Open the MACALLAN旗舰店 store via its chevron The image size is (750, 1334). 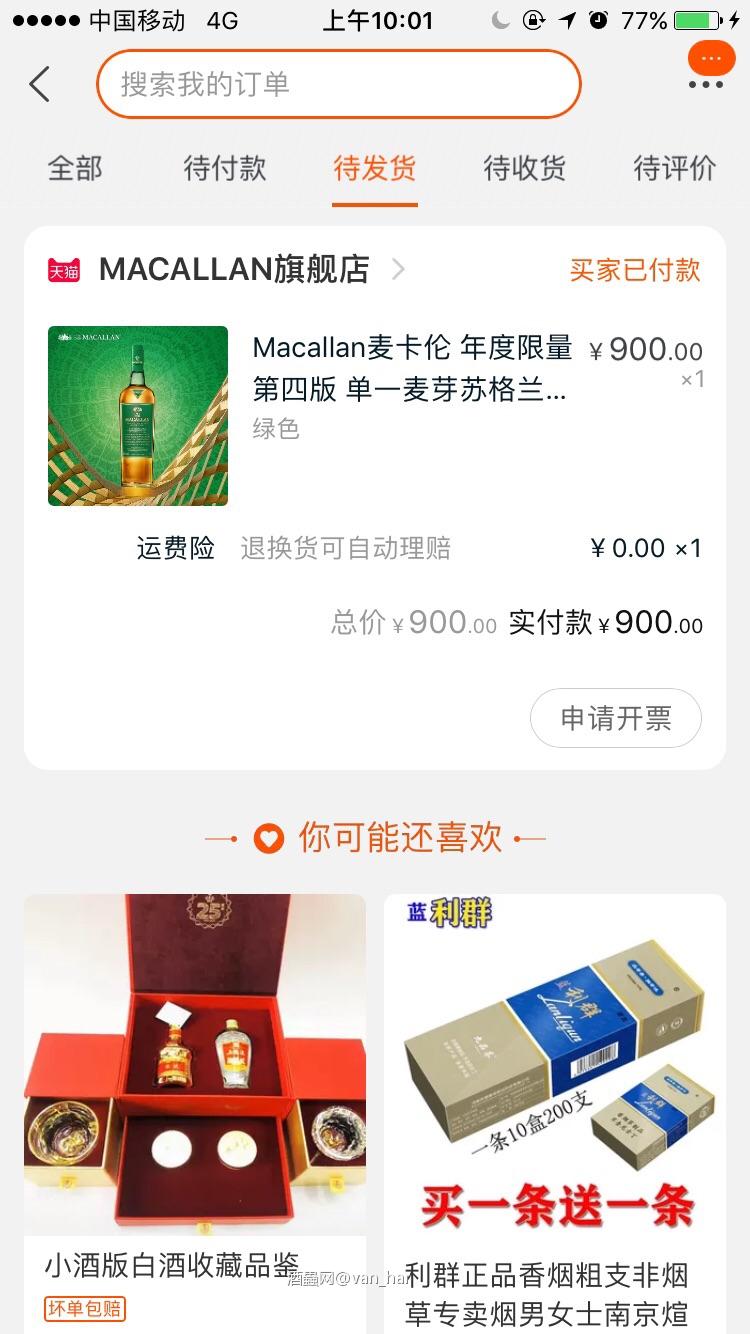pyautogui.click(x=398, y=269)
